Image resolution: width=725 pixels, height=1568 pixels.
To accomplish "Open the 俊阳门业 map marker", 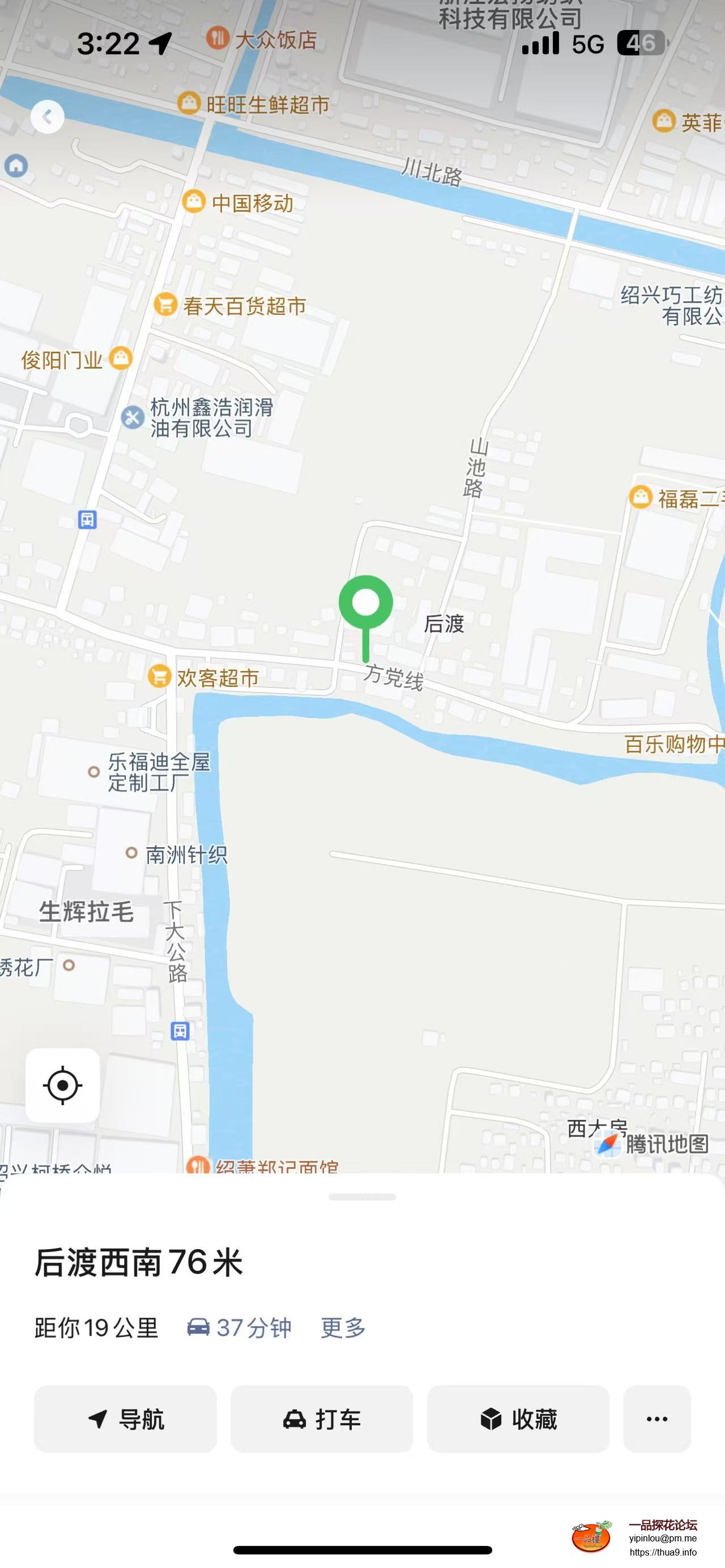I will [121, 358].
